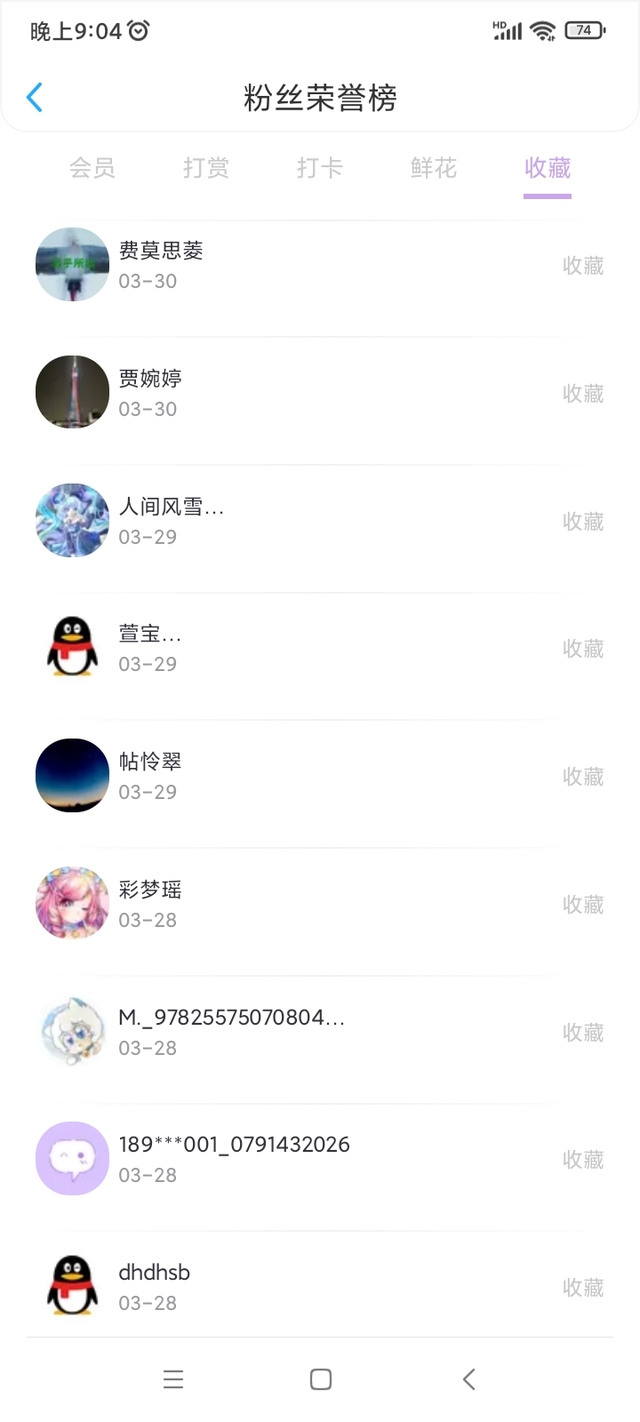The image size is (640, 1422).
Task: Switch to the 会员 tab
Action: click(92, 168)
